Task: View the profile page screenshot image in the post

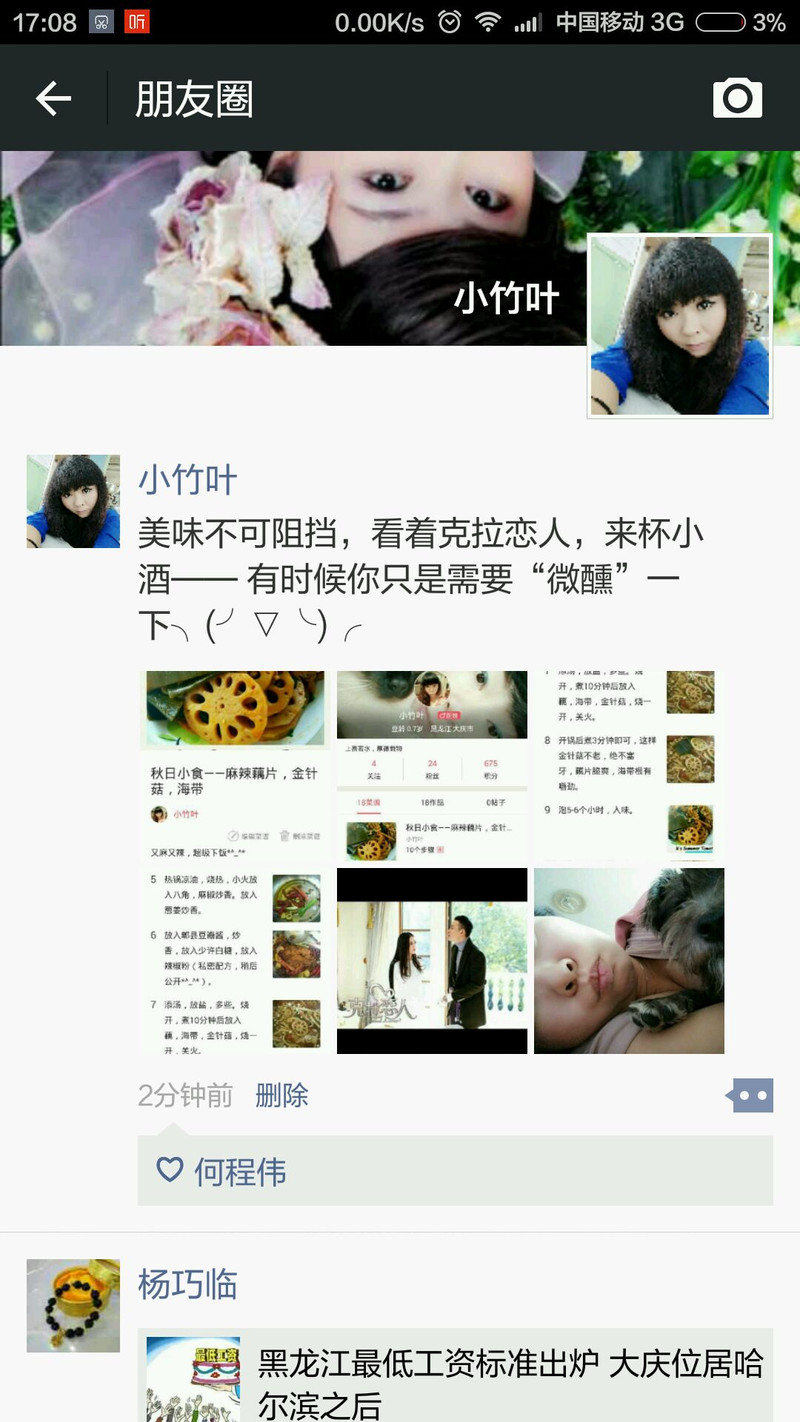Action: 432,765
